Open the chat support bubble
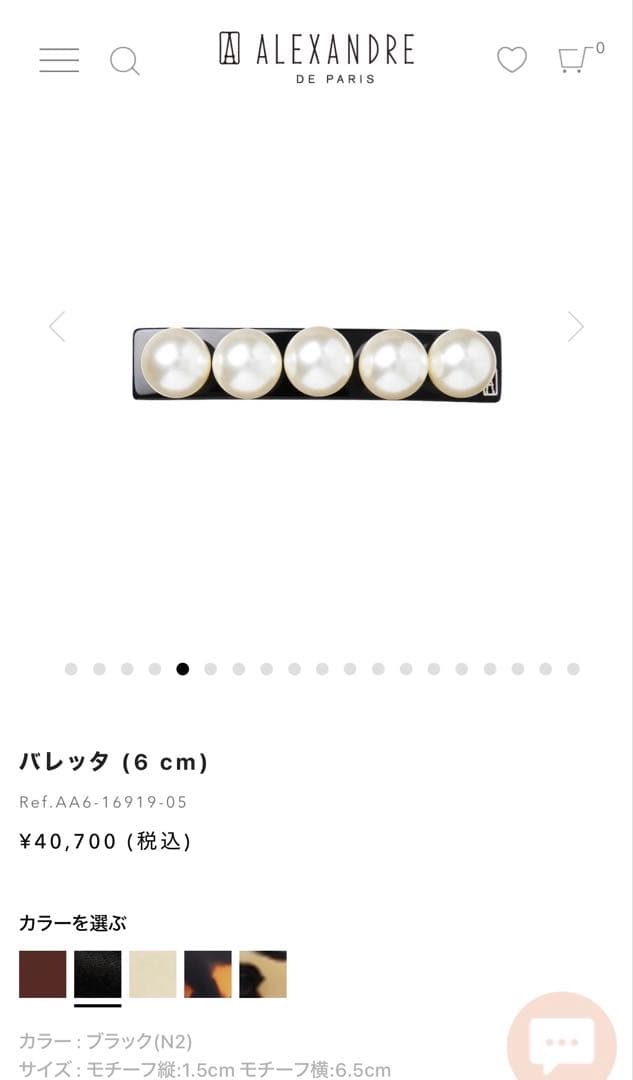 click(563, 1042)
